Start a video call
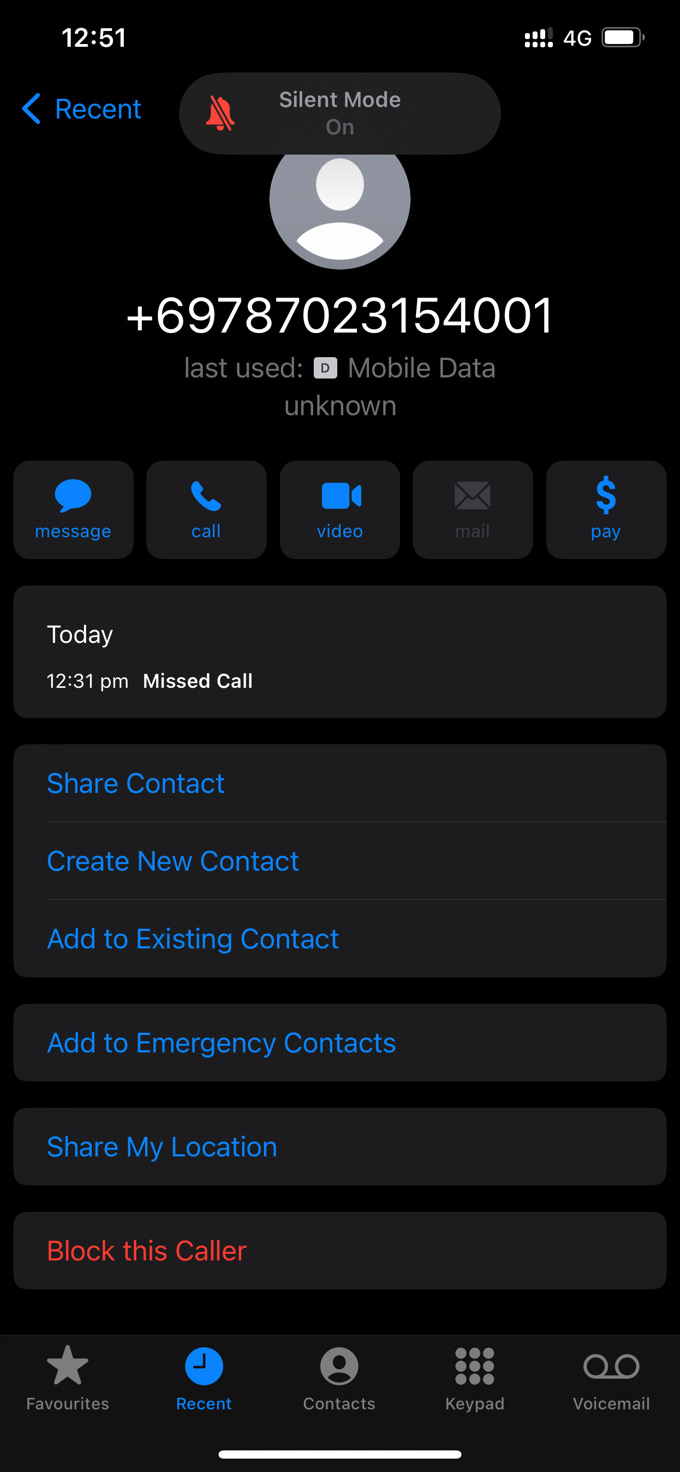 tap(340, 510)
